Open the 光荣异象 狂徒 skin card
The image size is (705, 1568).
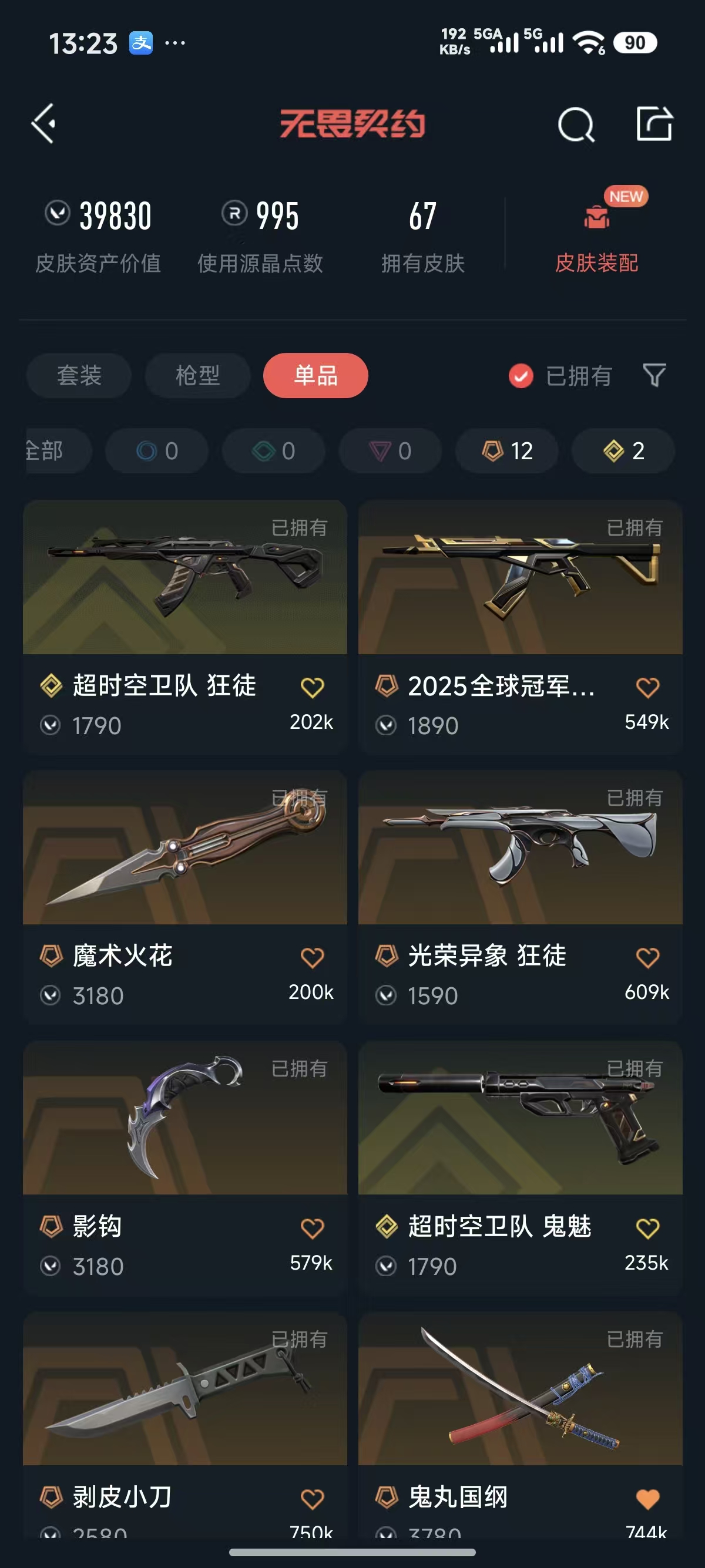(521, 897)
